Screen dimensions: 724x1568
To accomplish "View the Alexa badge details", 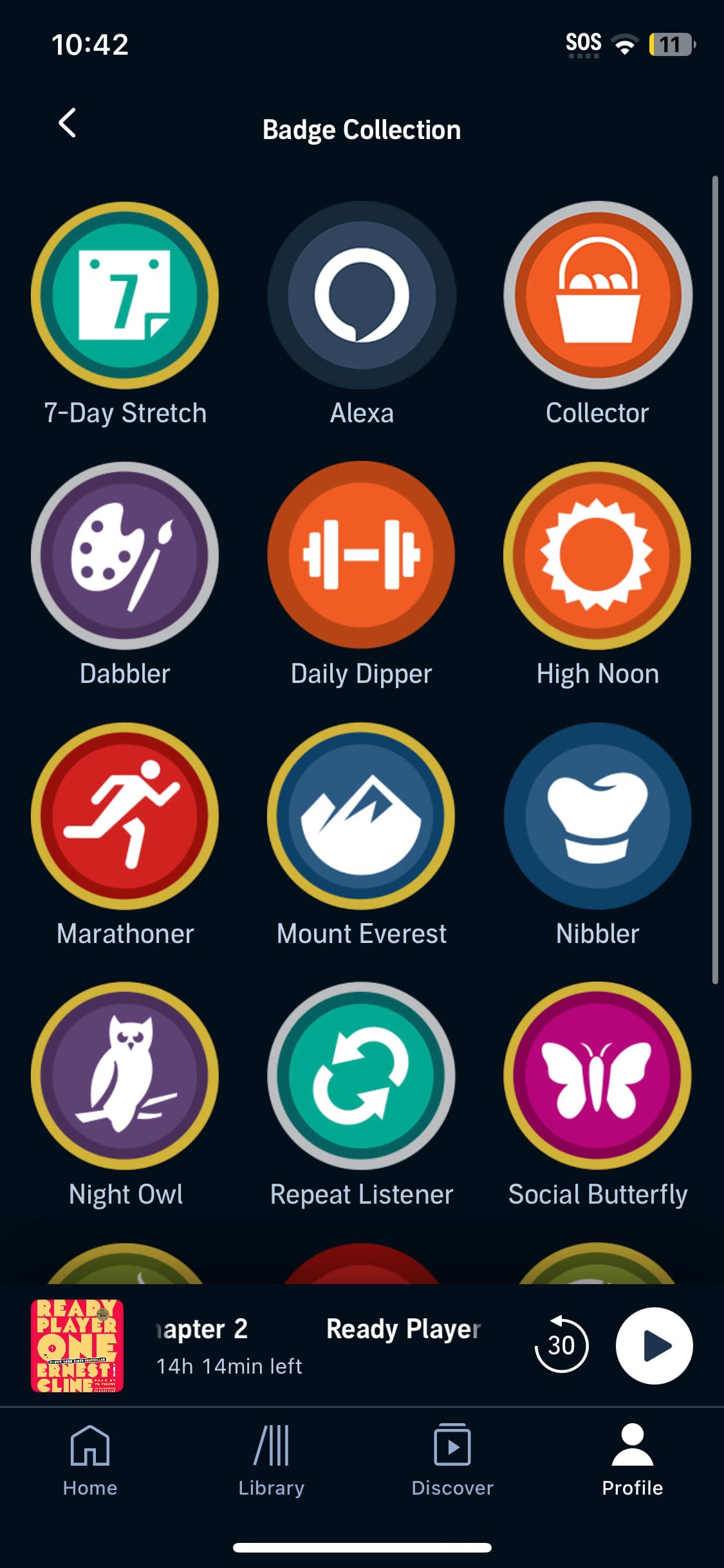I will [362, 295].
